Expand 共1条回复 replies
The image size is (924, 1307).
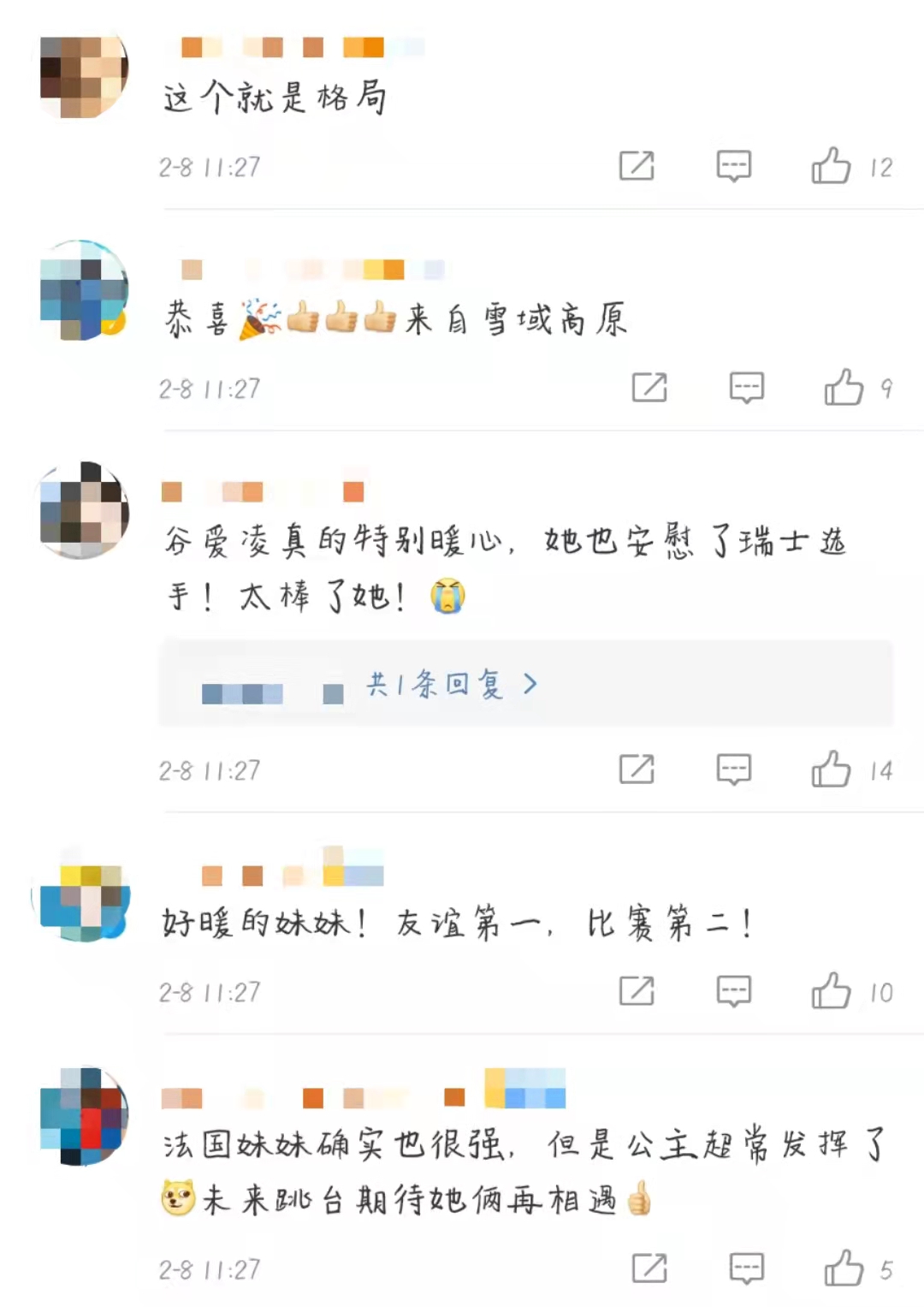(x=452, y=684)
